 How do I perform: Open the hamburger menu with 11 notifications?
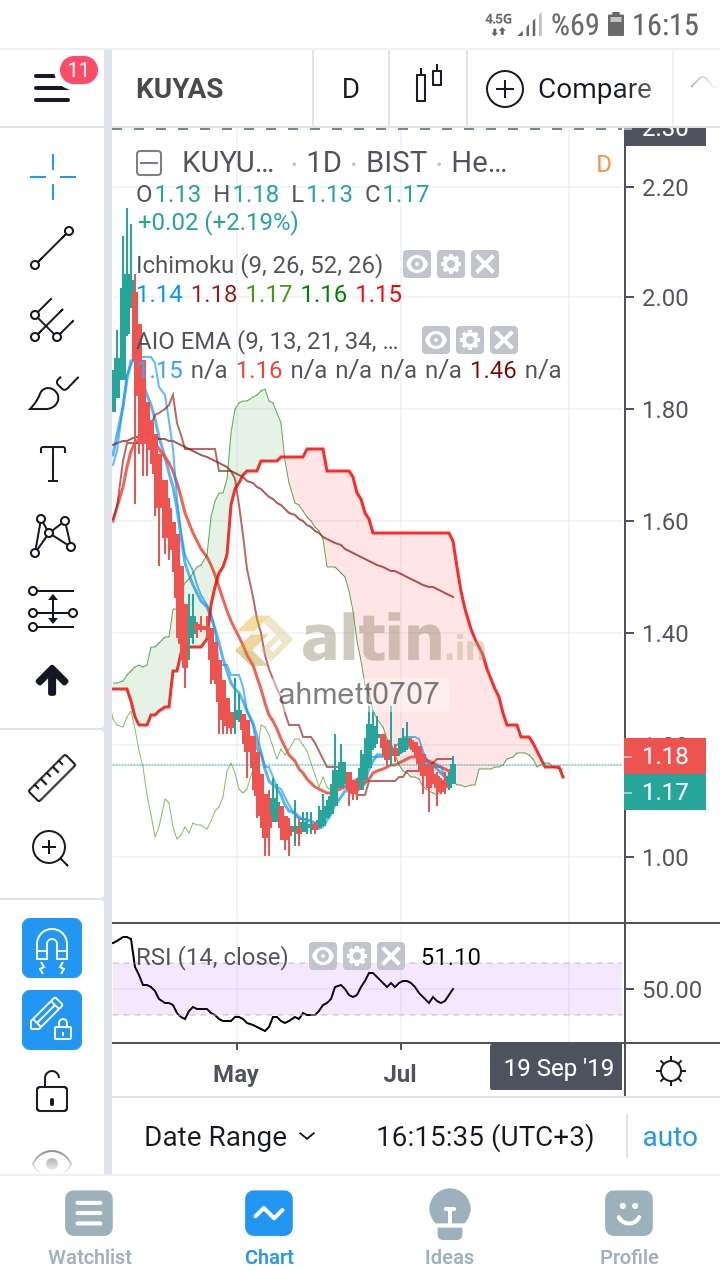pos(53,88)
